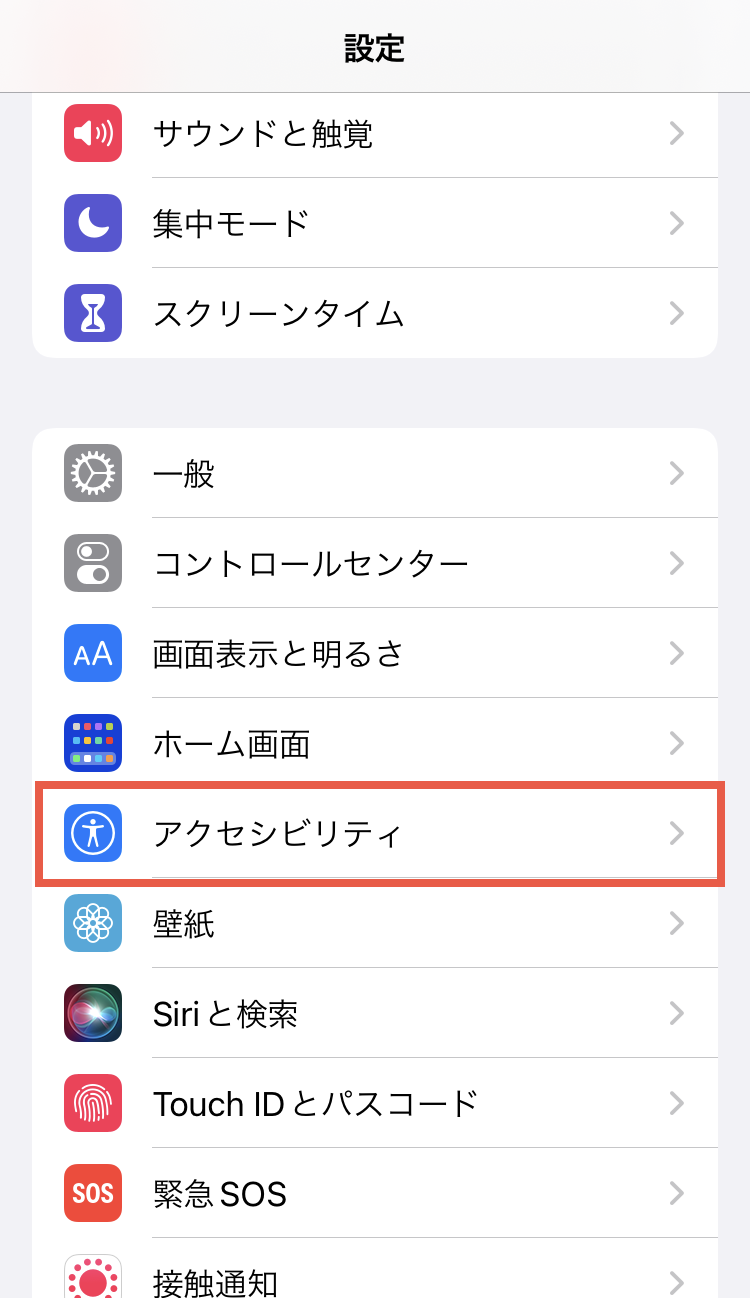Viewport: 750px width, 1298px height.
Task: Select the Siri orb icon
Action: click(92, 1013)
